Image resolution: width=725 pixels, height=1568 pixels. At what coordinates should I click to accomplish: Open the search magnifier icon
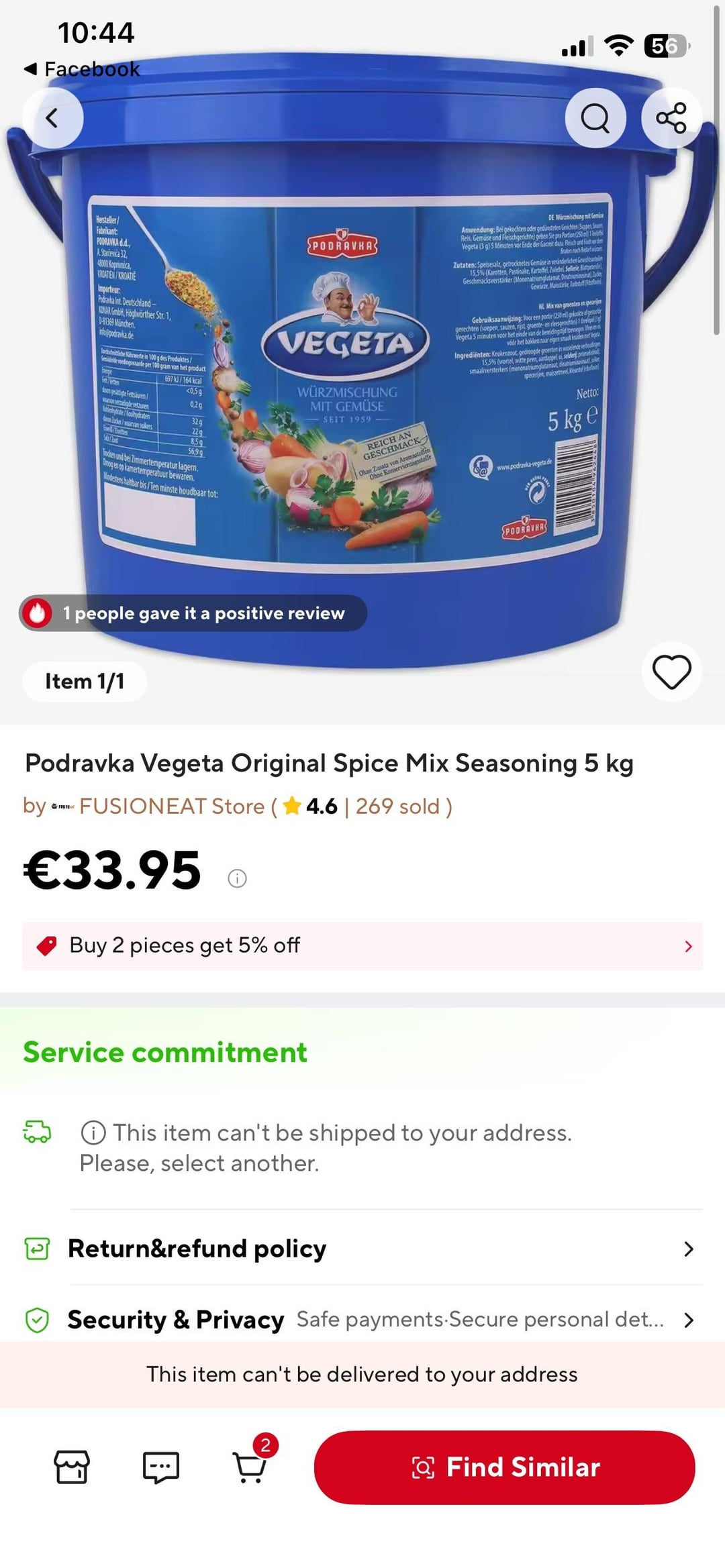click(x=595, y=118)
